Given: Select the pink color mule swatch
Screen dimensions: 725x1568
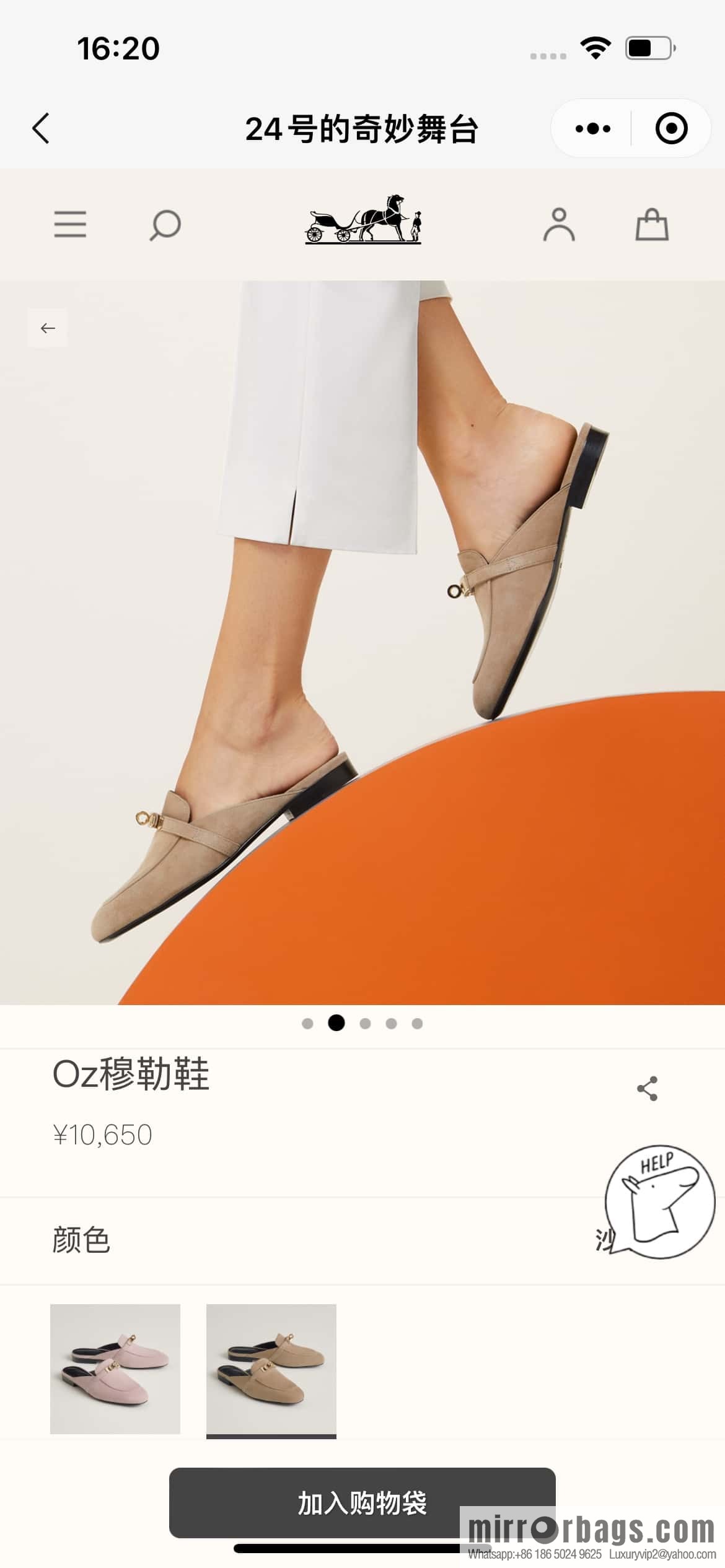Looking at the screenshot, I should (115, 1369).
